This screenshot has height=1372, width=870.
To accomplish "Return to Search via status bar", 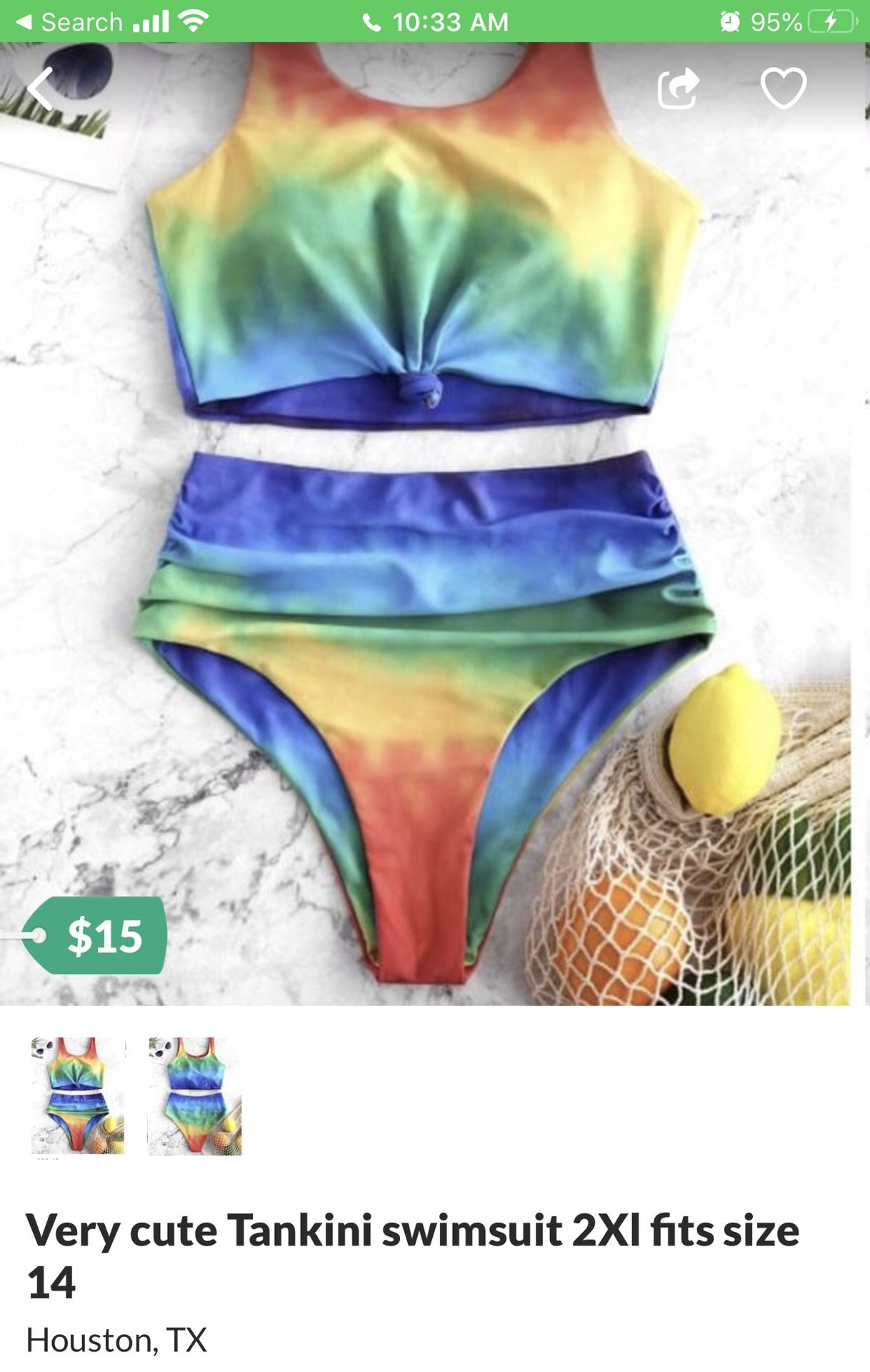I will click(x=70, y=21).
